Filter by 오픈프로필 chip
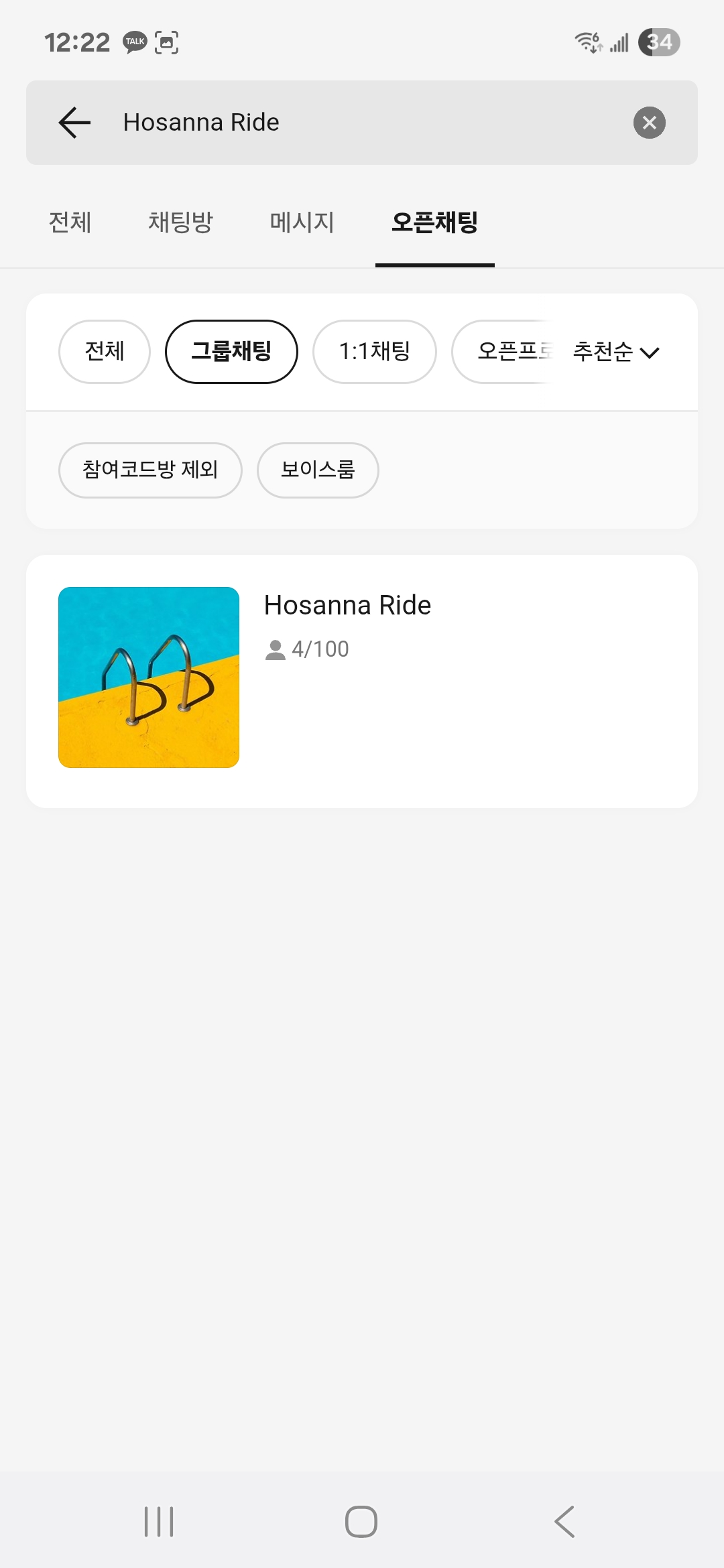The image size is (724, 1568). tap(504, 352)
